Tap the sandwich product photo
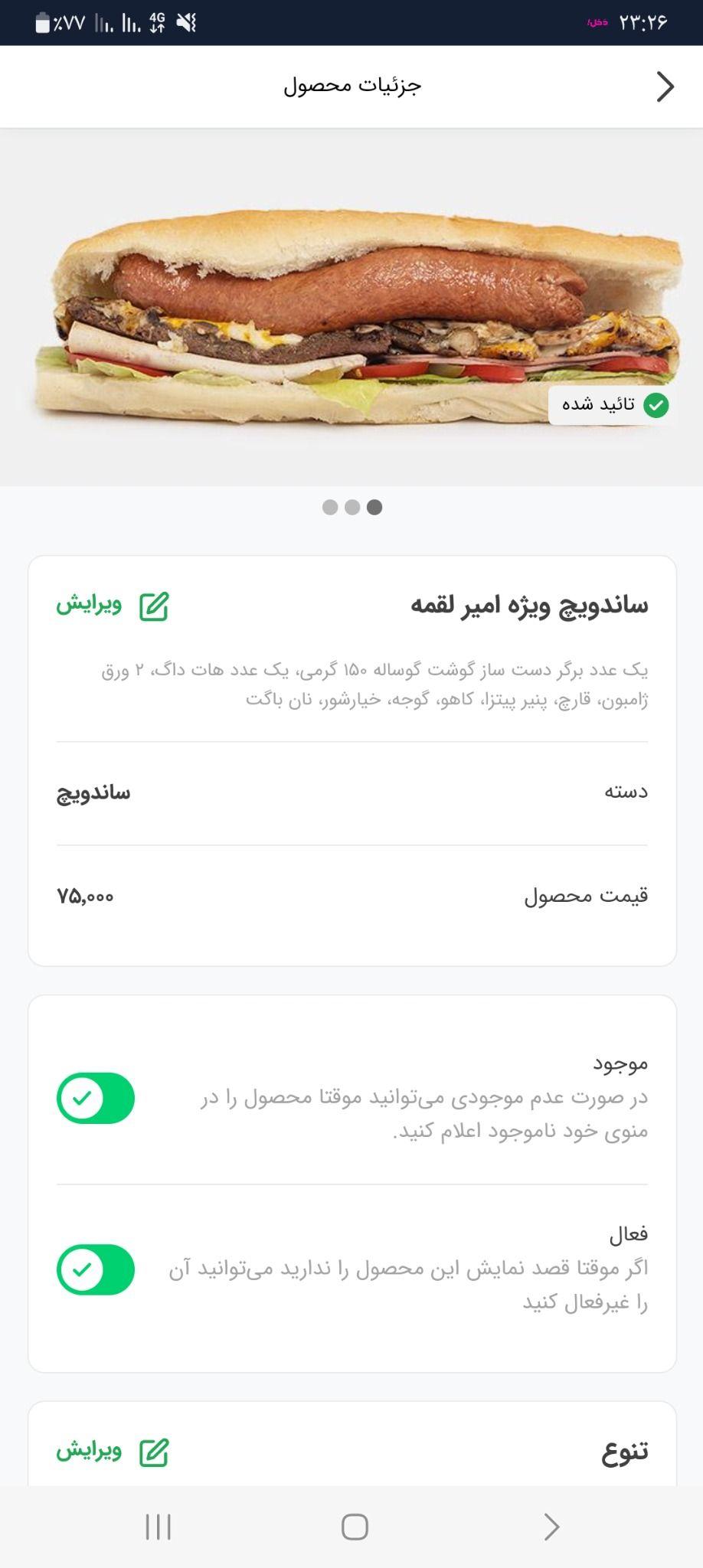The height and width of the screenshot is (1568, 703). 351,306
